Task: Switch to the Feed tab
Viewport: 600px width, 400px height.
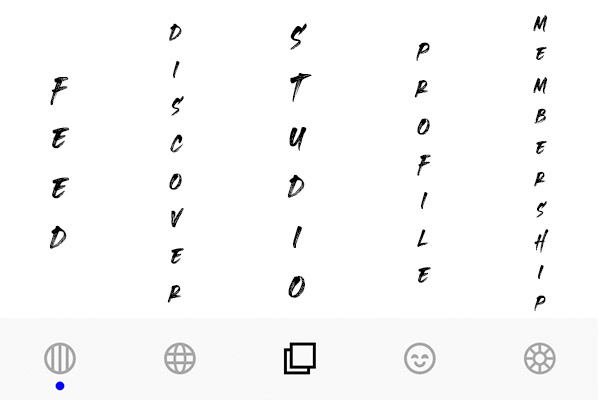Action: click(x=60, y=358)
